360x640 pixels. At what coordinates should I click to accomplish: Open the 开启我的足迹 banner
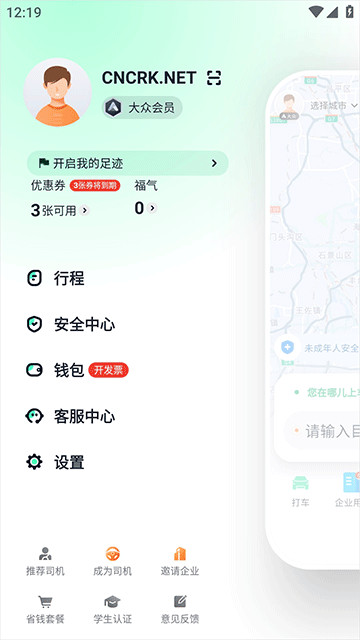[128, 163]
